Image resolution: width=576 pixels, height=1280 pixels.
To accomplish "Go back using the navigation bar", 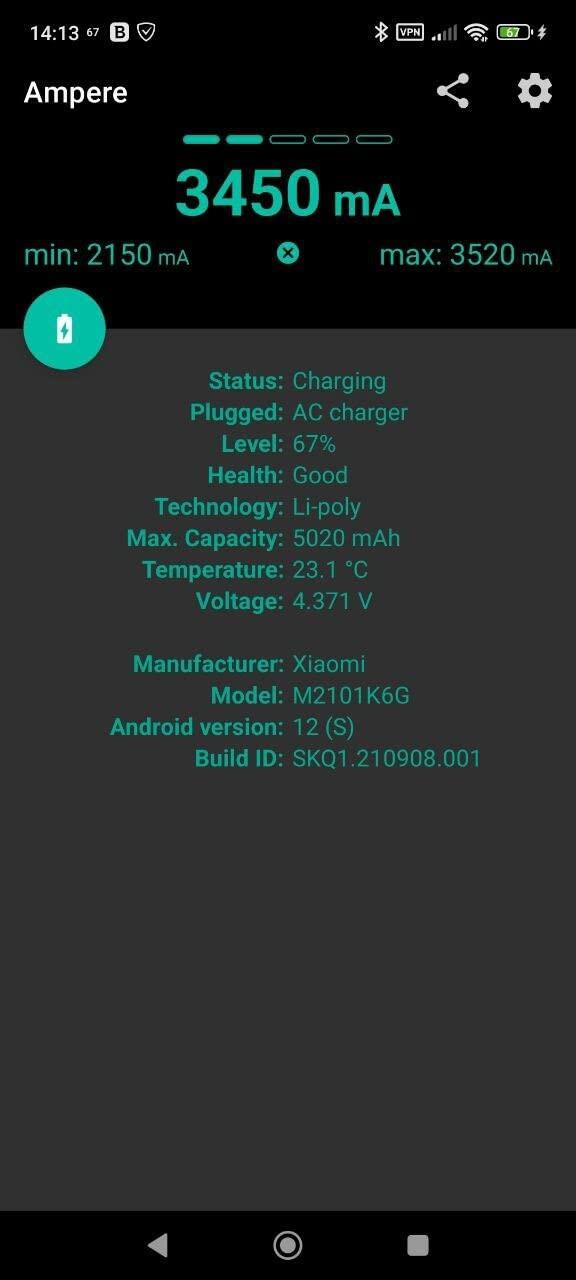I will (157, 1244).
